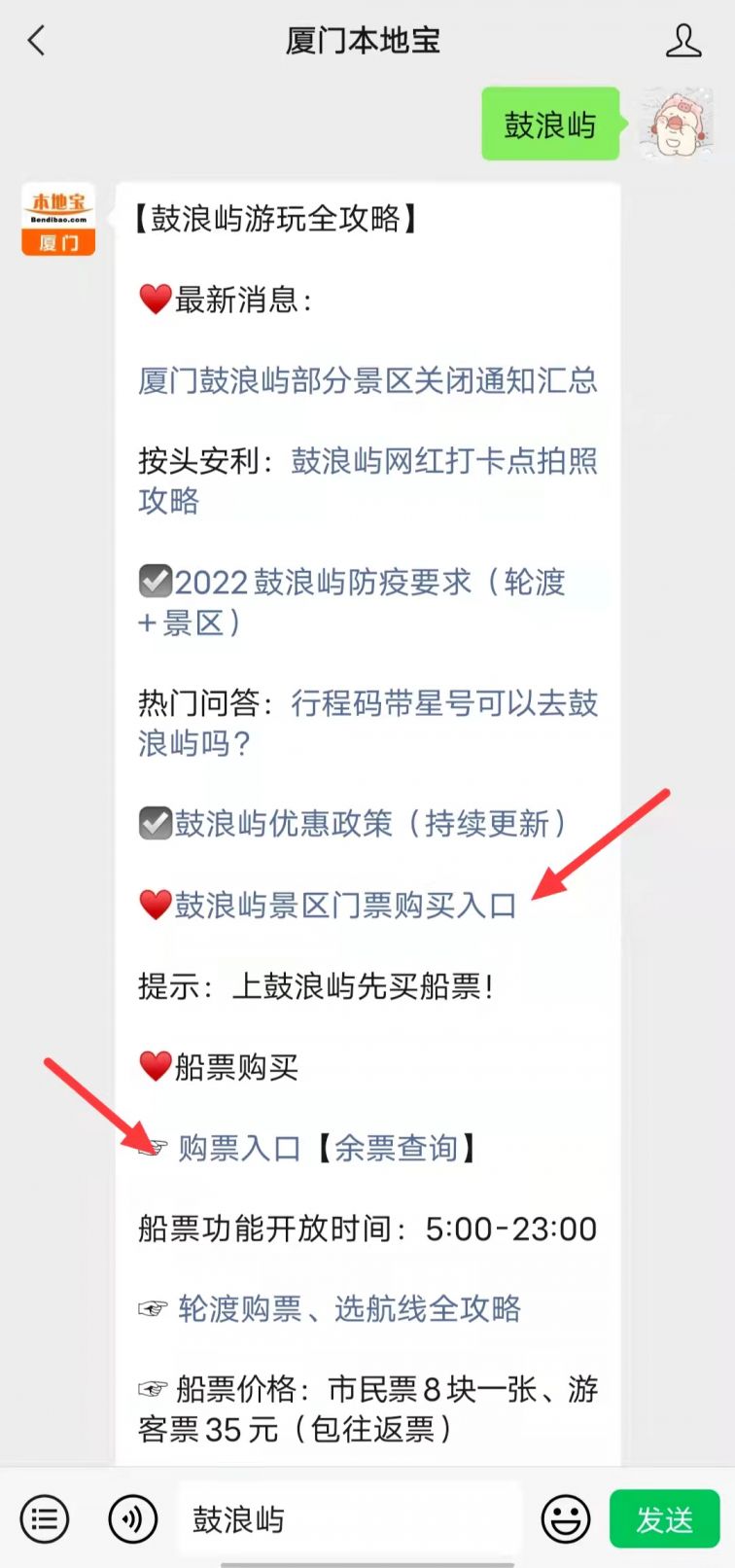Image resolution: width=735 pixels, height=1568 pixels.
Task: Open 鼓浪屿优惠政策（持续更新）link
Action: (369, 824)
